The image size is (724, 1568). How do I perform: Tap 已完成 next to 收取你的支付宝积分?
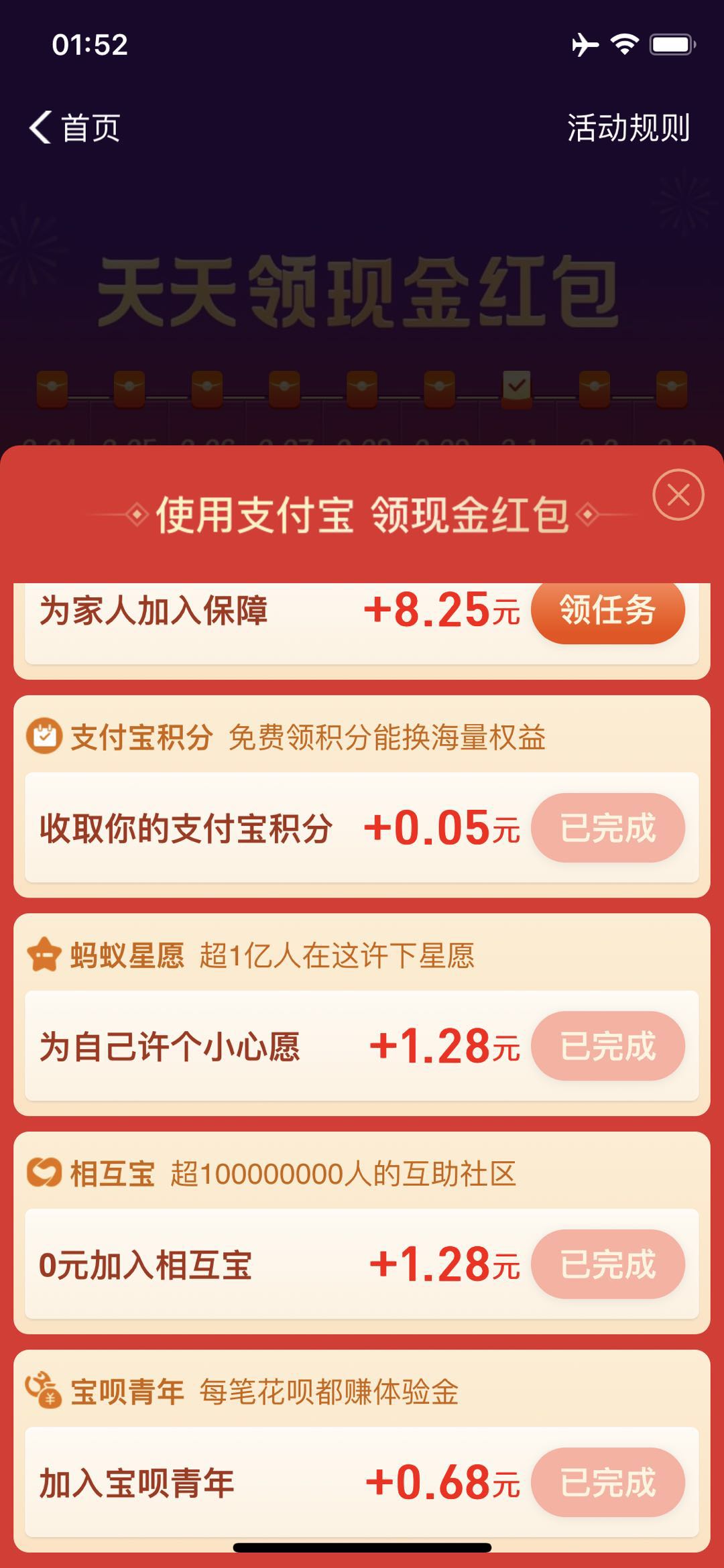pyautogui.click(x=607, y=828)
